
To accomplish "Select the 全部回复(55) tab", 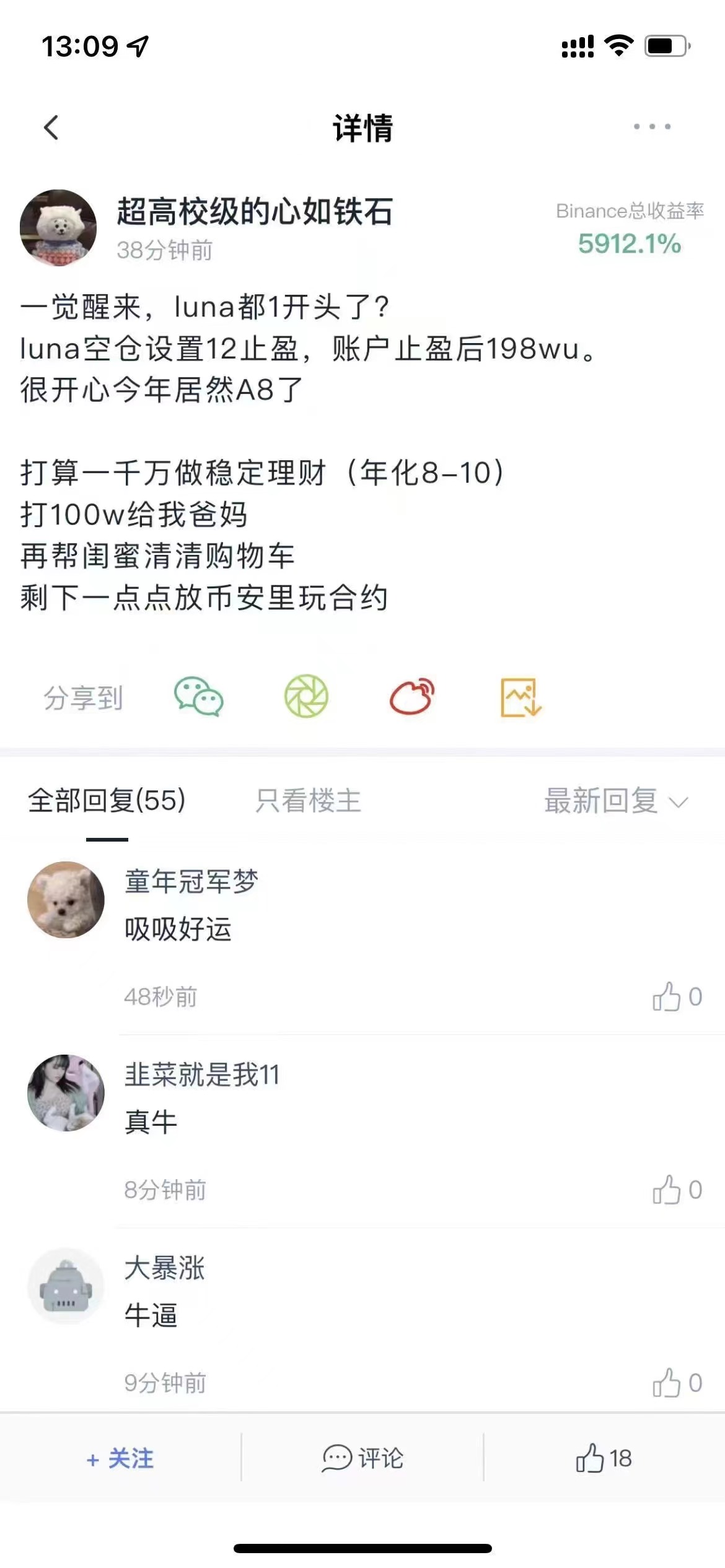I will [x=107, y=801].
